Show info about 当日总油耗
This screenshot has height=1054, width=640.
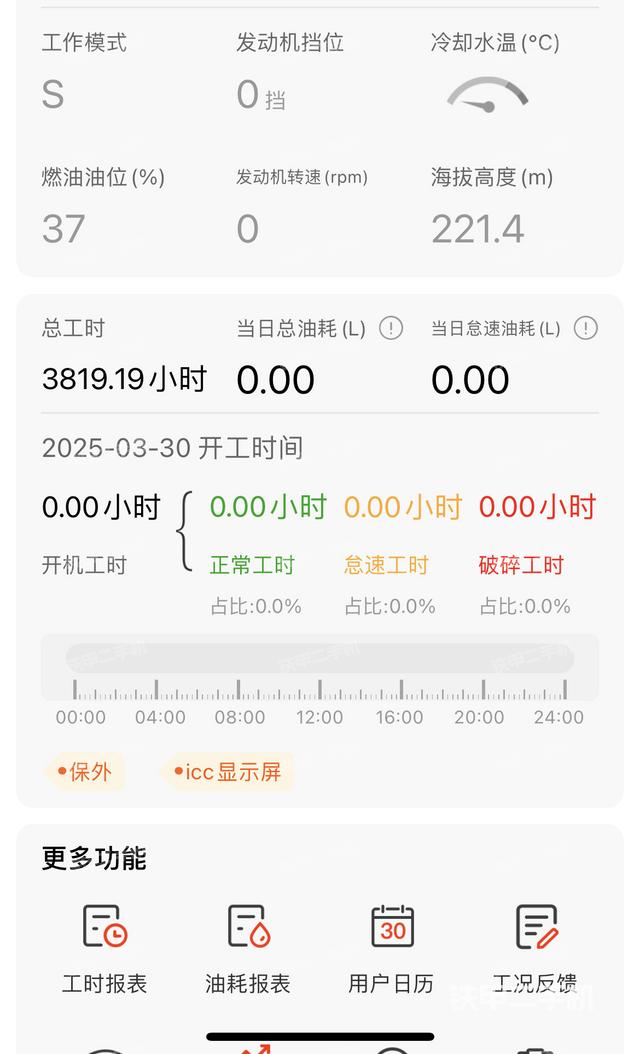click(x=391, y=328)
